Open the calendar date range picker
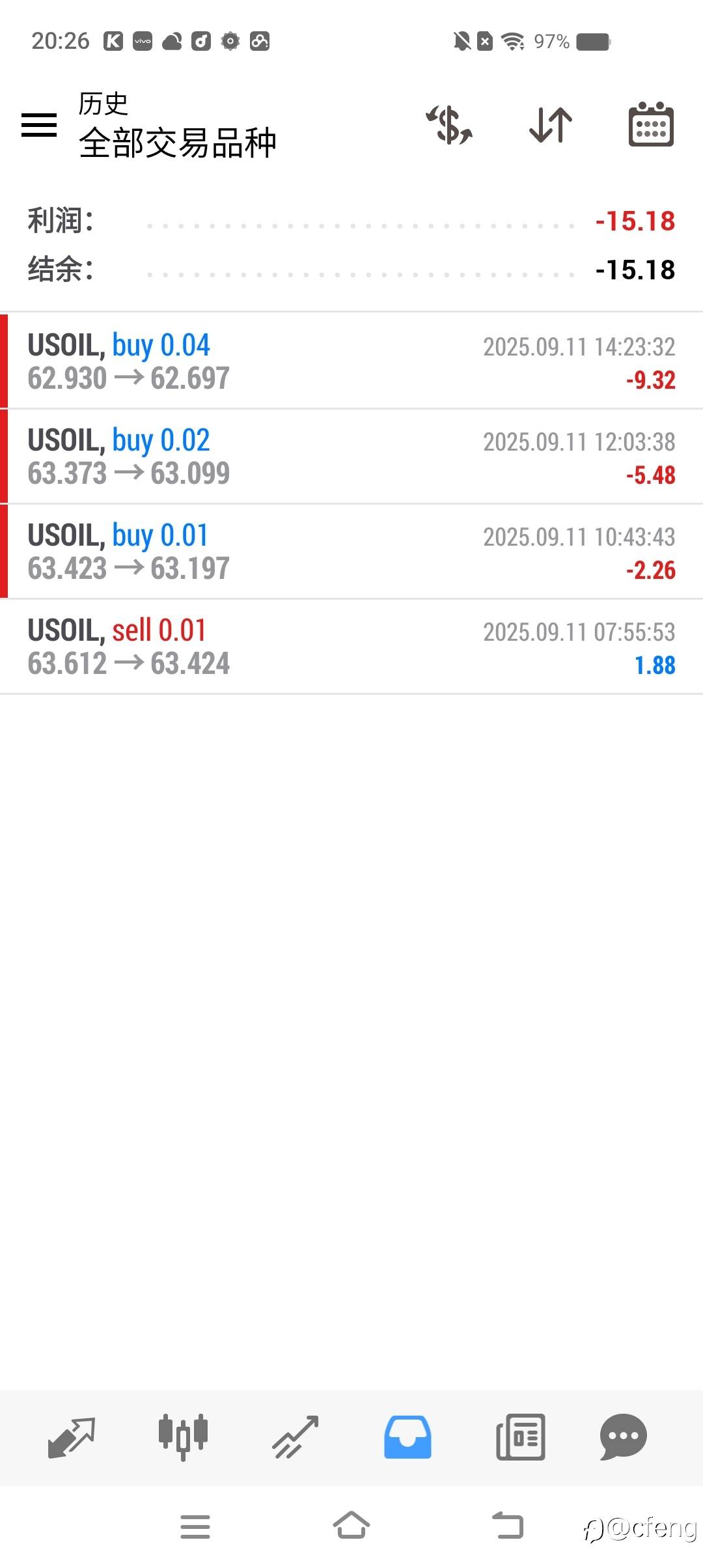 coord(651,124)
